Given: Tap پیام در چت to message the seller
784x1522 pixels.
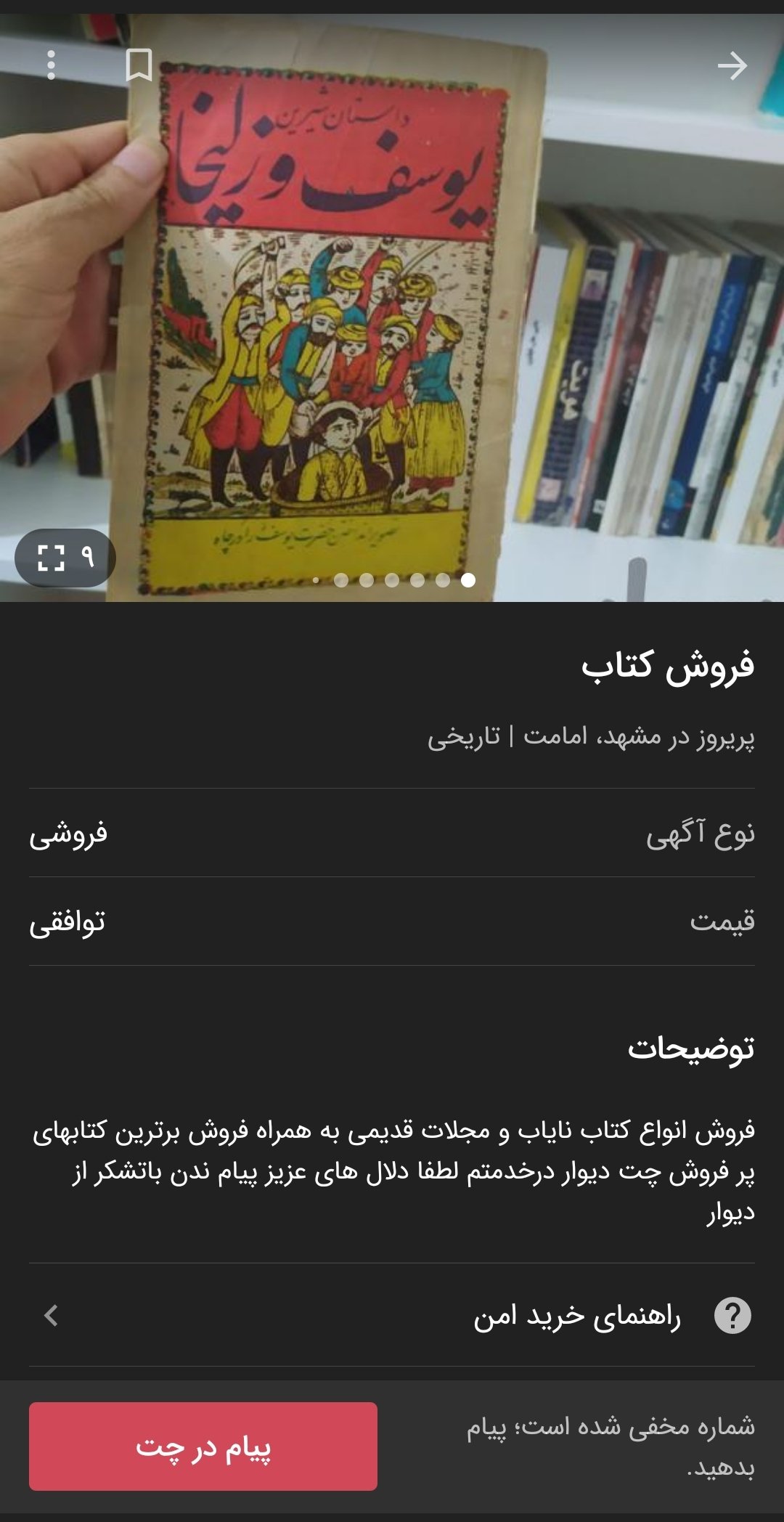Looking at the screenshot, I should click(x=203, y=1446).
